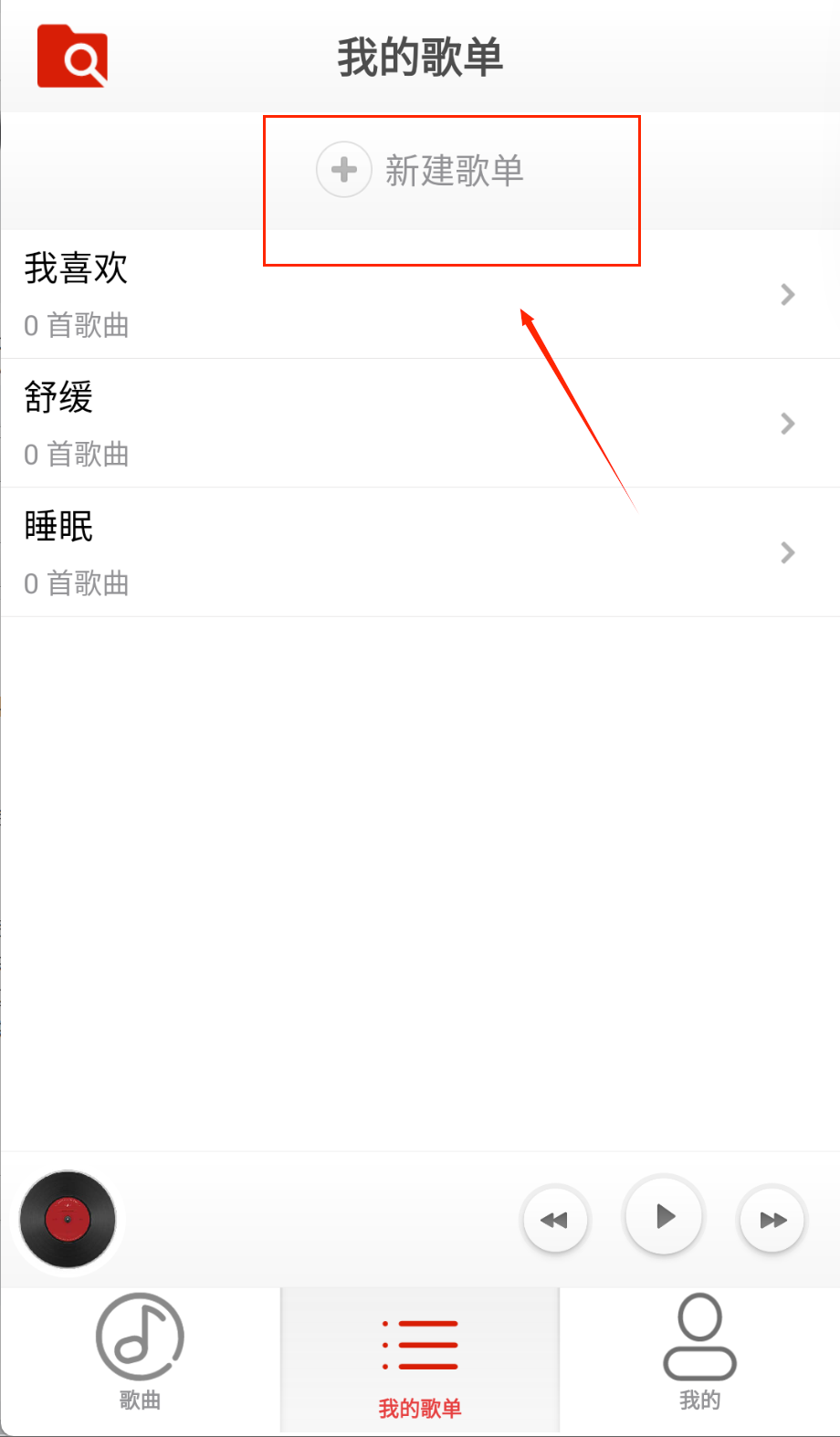Tap the vinyl record now-playing thumbnail
The height and width of the screenshot is (1437, 840).
(x=68, y=1219)
